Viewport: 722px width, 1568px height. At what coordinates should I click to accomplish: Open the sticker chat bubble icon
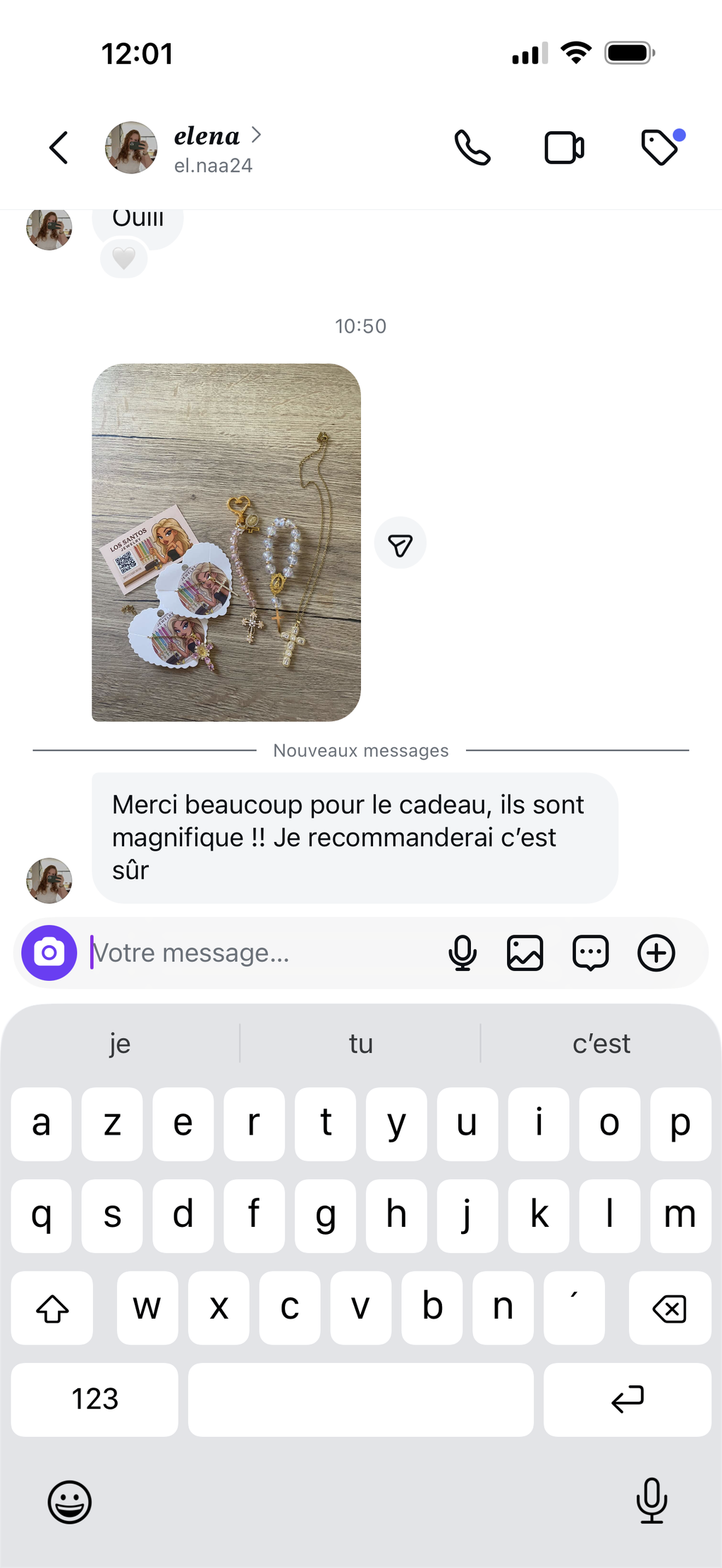click(590, 953)
